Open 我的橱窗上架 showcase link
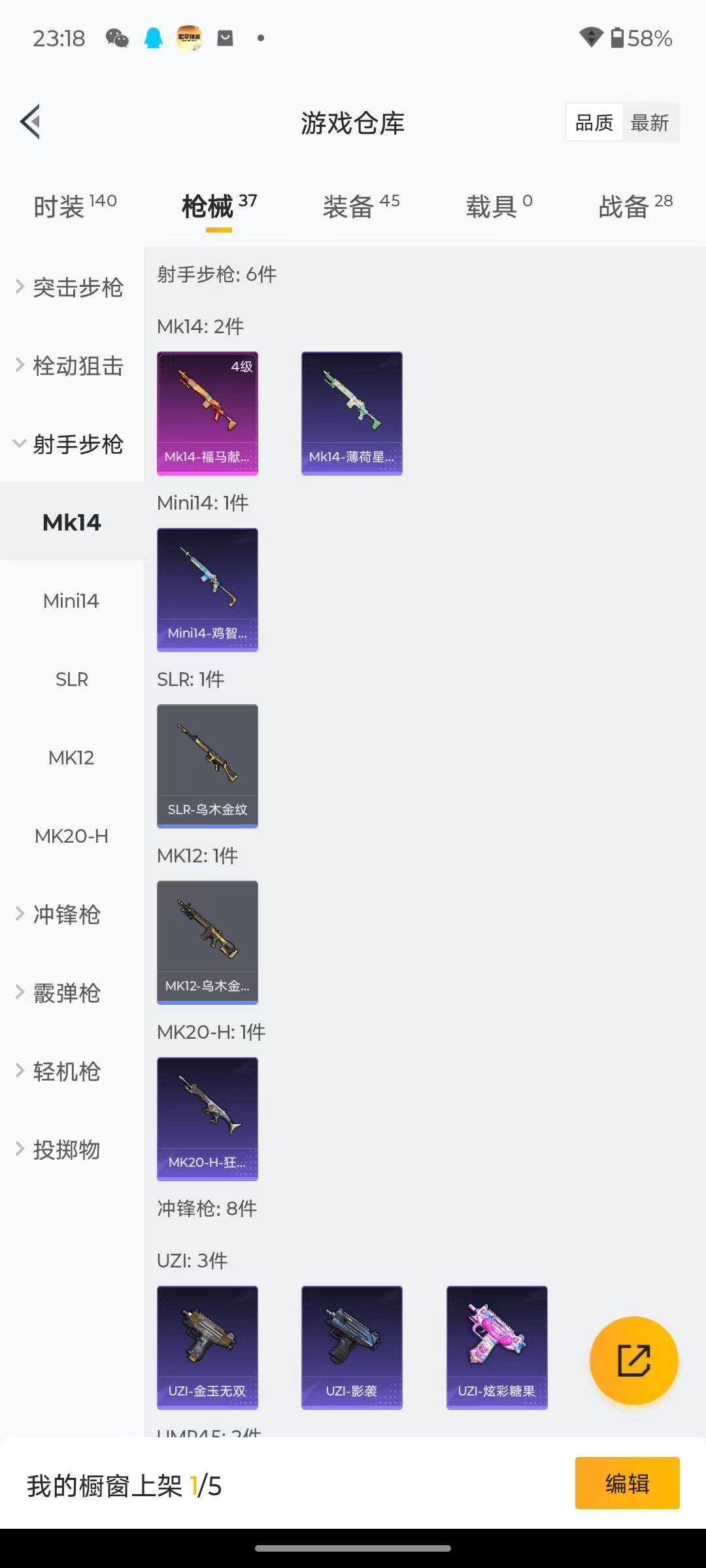Screen dimensions: 706x1568 click(124, 1483)
